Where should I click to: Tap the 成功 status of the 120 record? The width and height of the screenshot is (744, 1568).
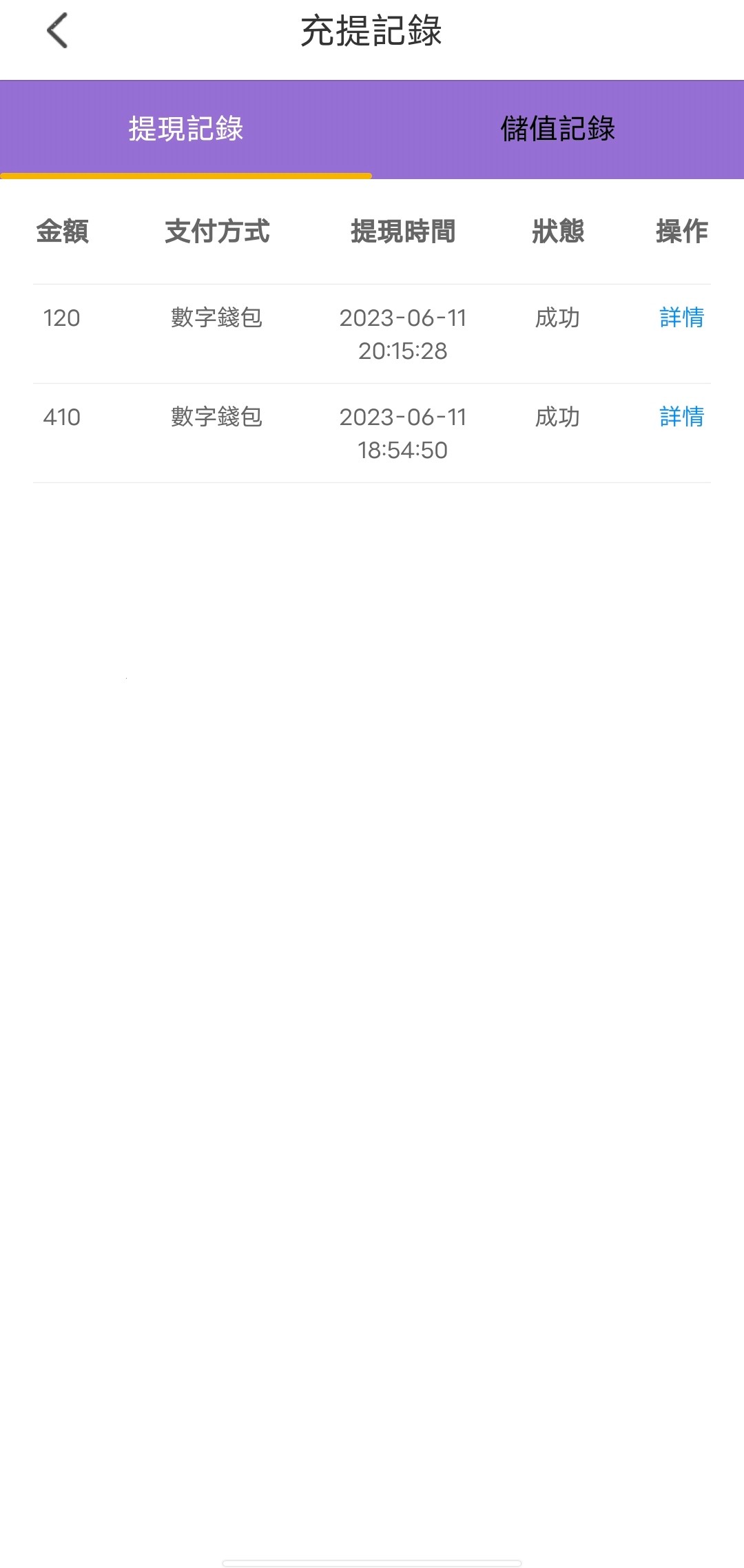pos(557,318)
